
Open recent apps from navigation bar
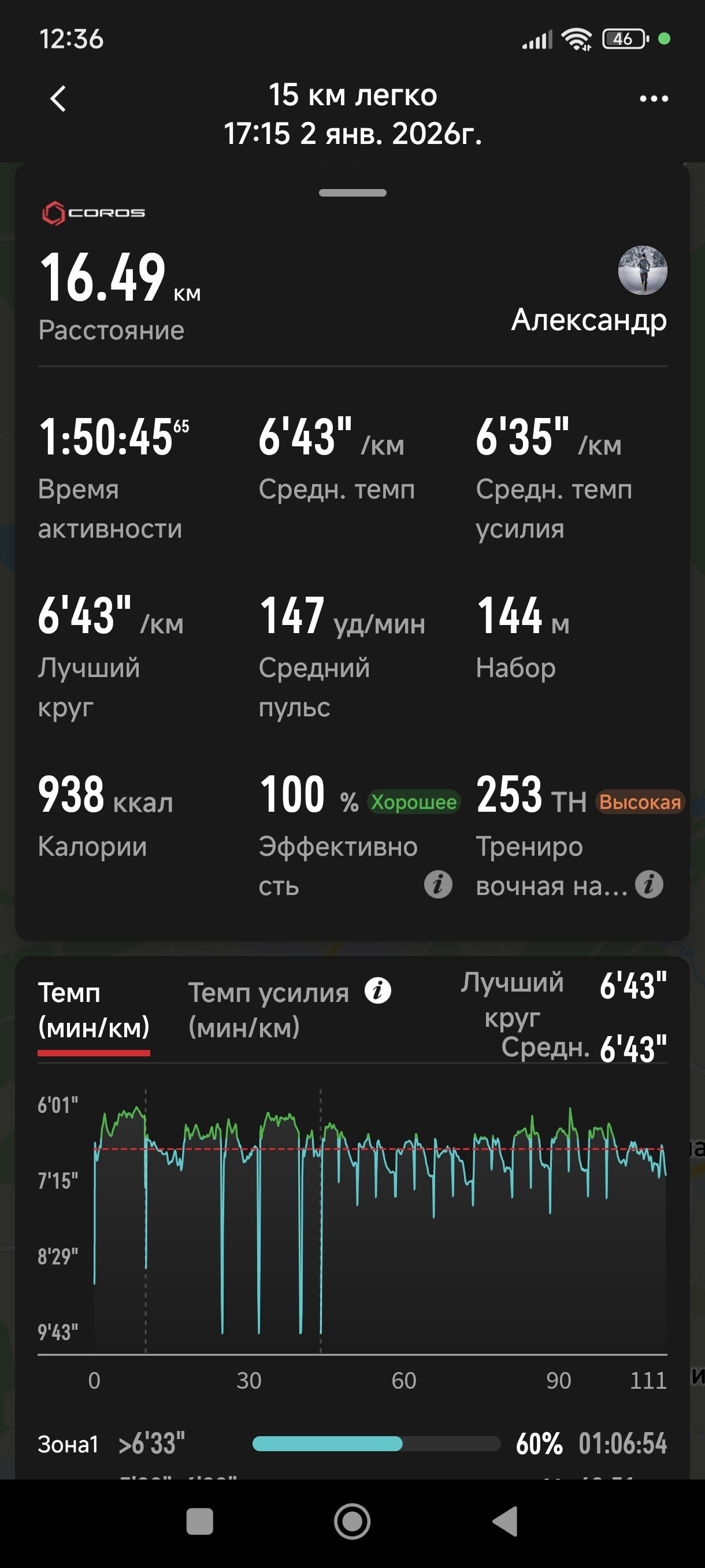pyautogui.click(x=199, y=1521)
